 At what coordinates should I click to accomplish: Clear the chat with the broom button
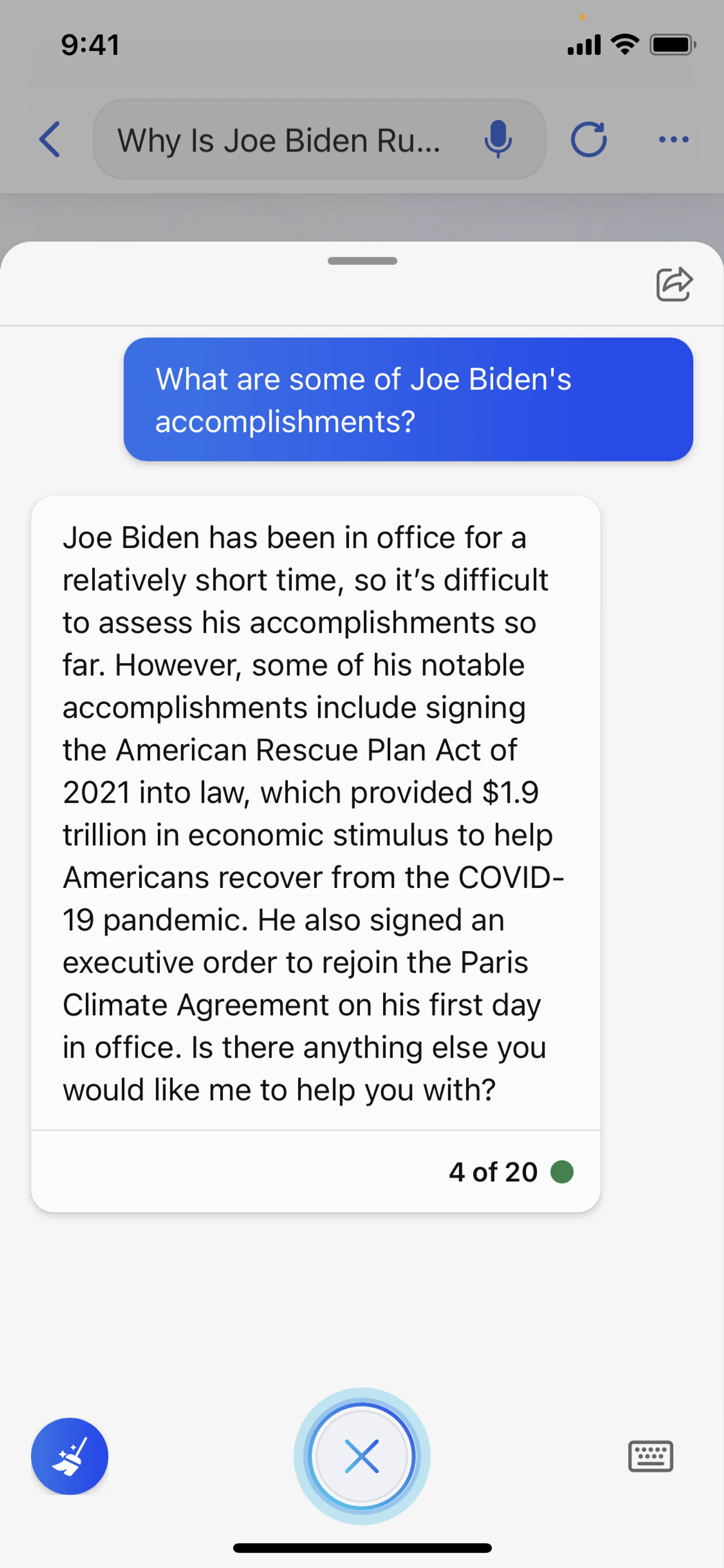pyautogui.click(x=70, y=1456)
